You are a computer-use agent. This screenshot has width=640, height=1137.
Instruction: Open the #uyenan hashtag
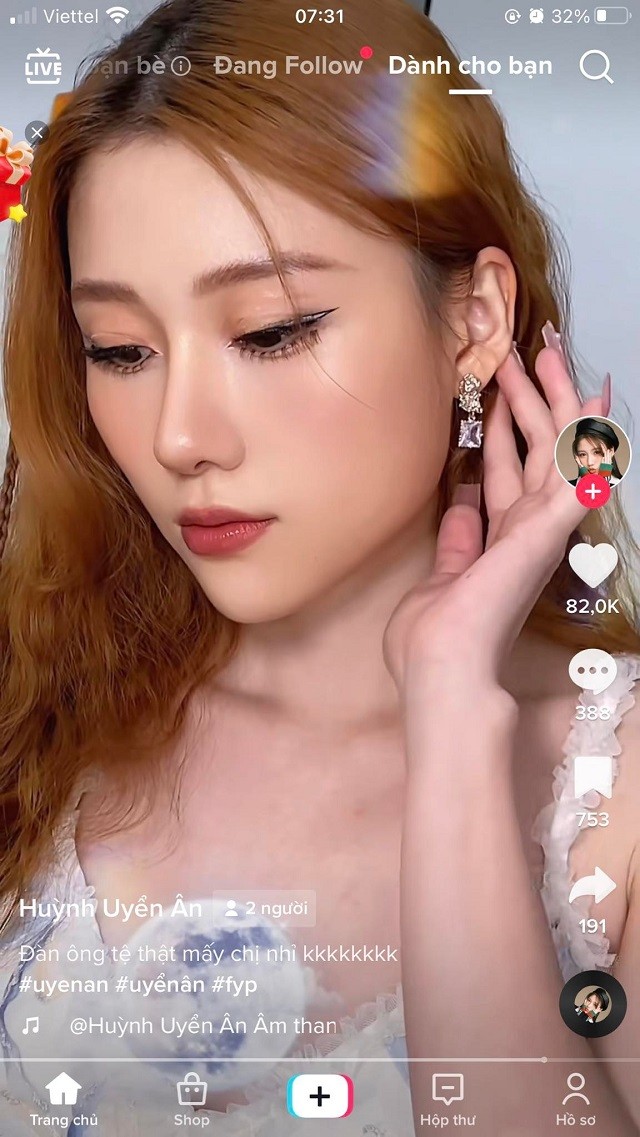coord(63,984)
